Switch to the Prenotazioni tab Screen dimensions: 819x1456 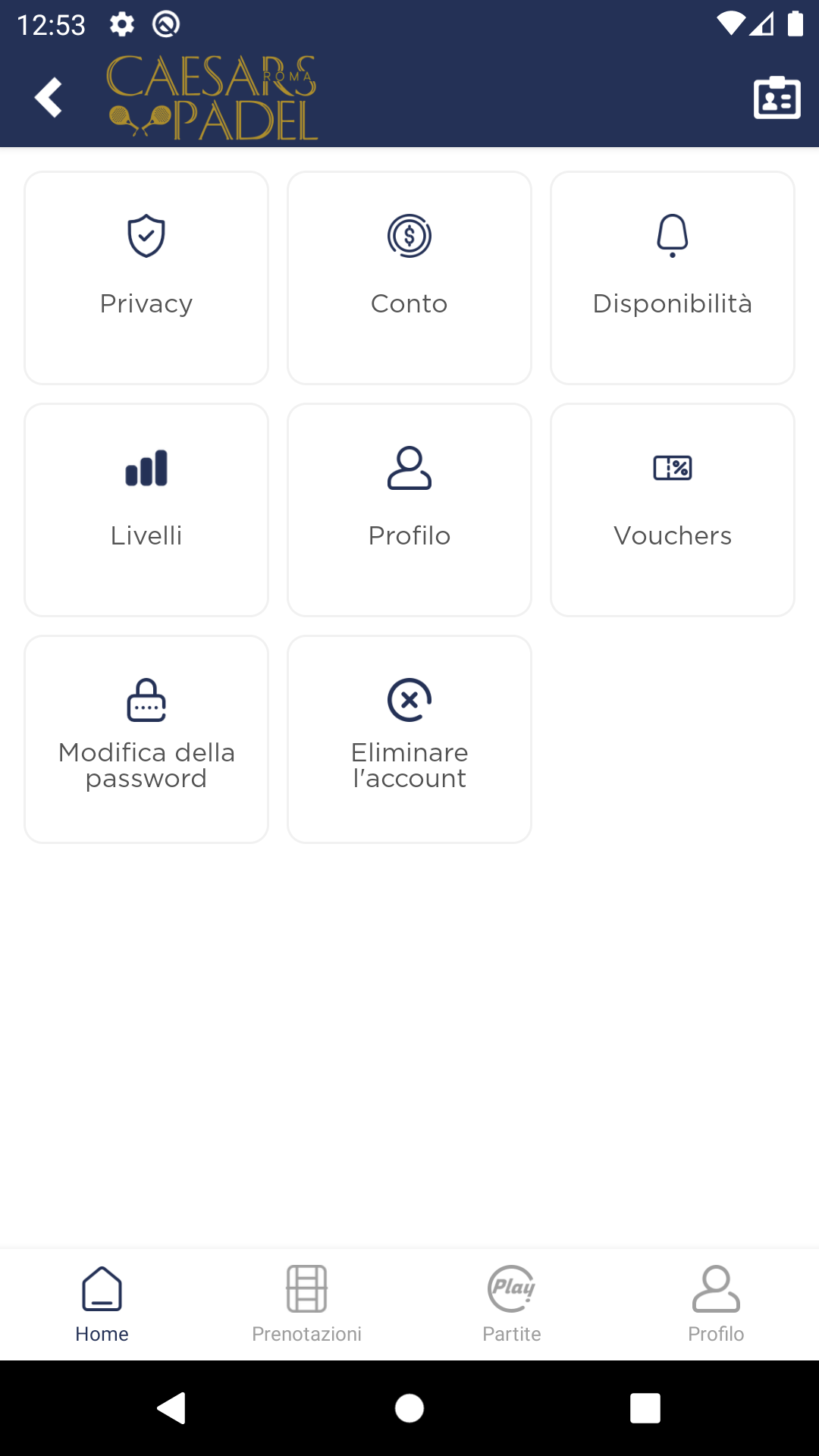pos(307,1304)
